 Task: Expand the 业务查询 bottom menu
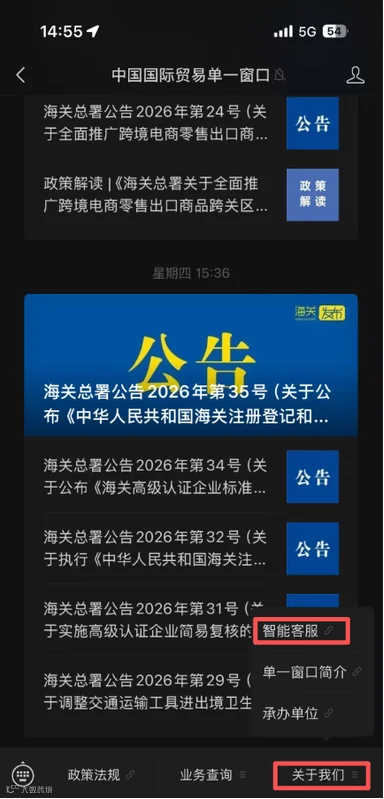213,775
